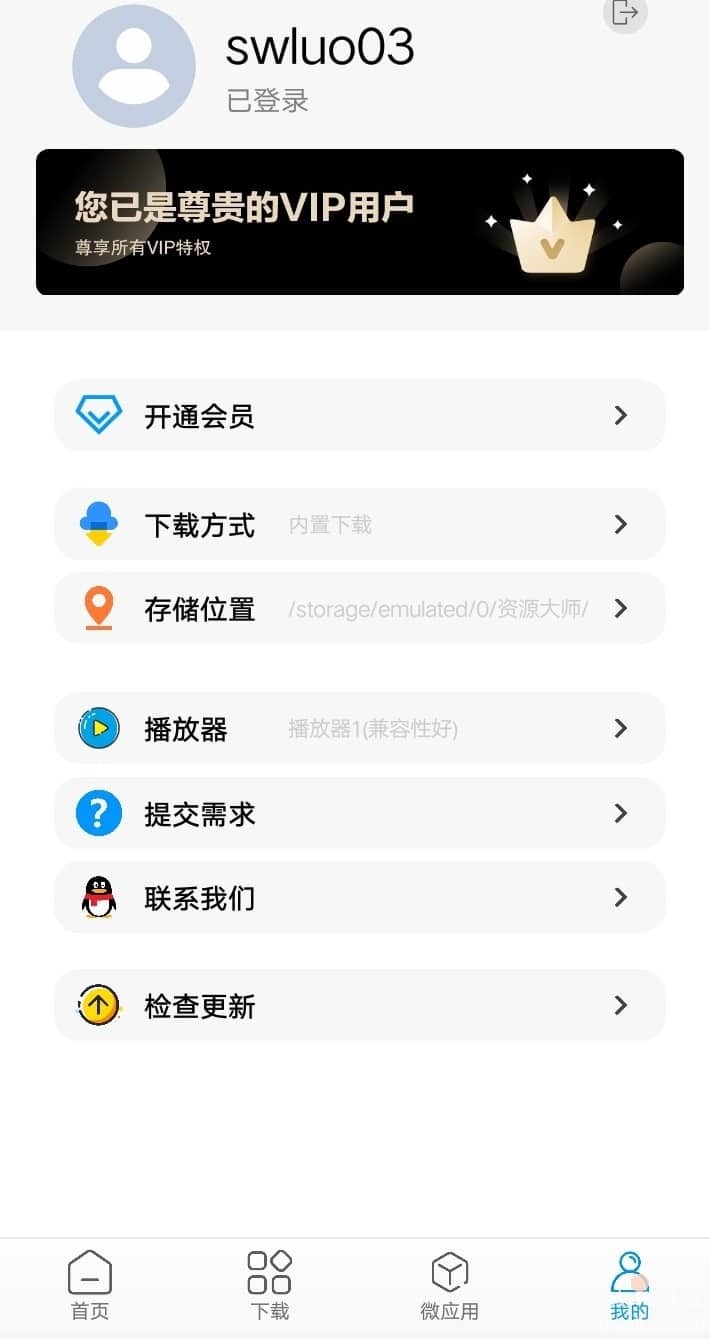
Task: Open the 联系我们 contact row
Action: click(359, 897)
